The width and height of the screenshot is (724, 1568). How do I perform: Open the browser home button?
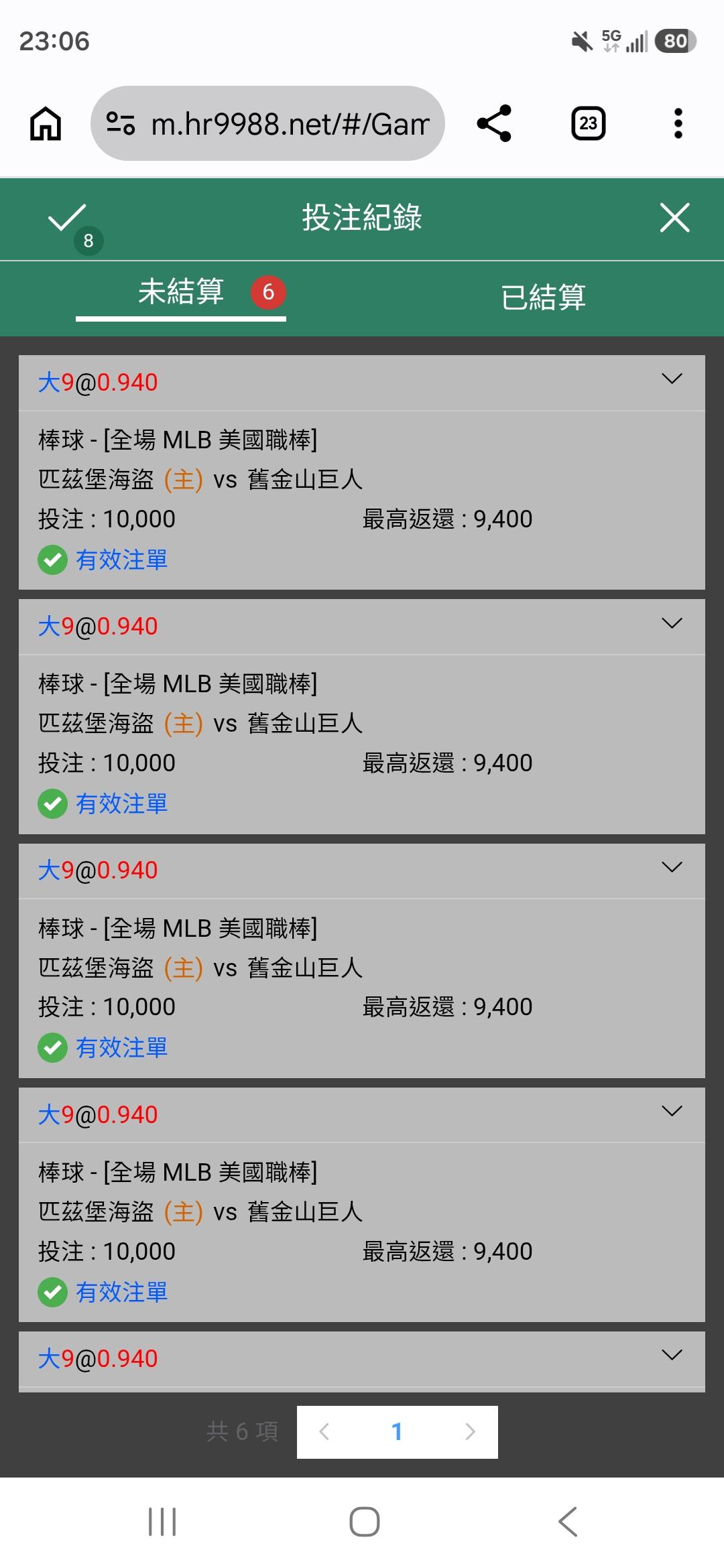[46, 123]
